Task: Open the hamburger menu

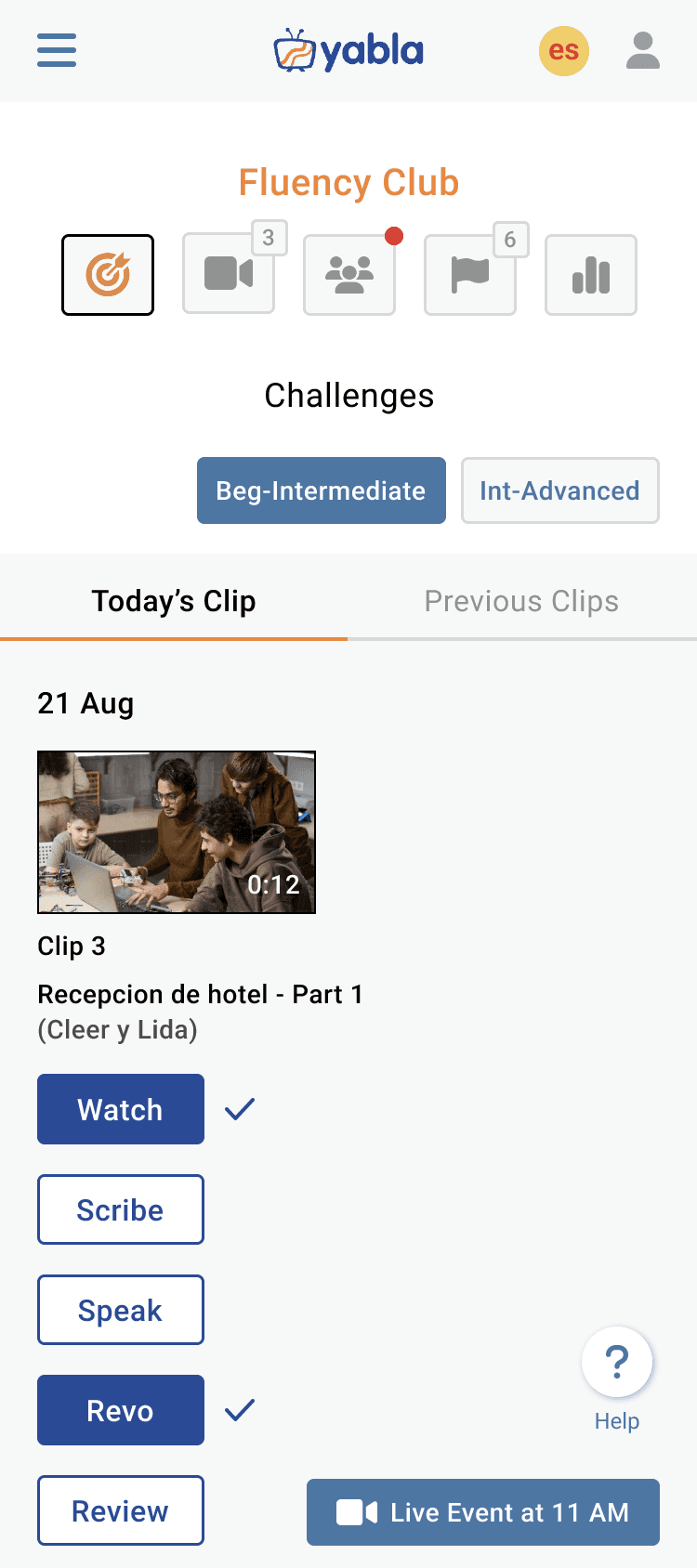Action: point(57,50)
